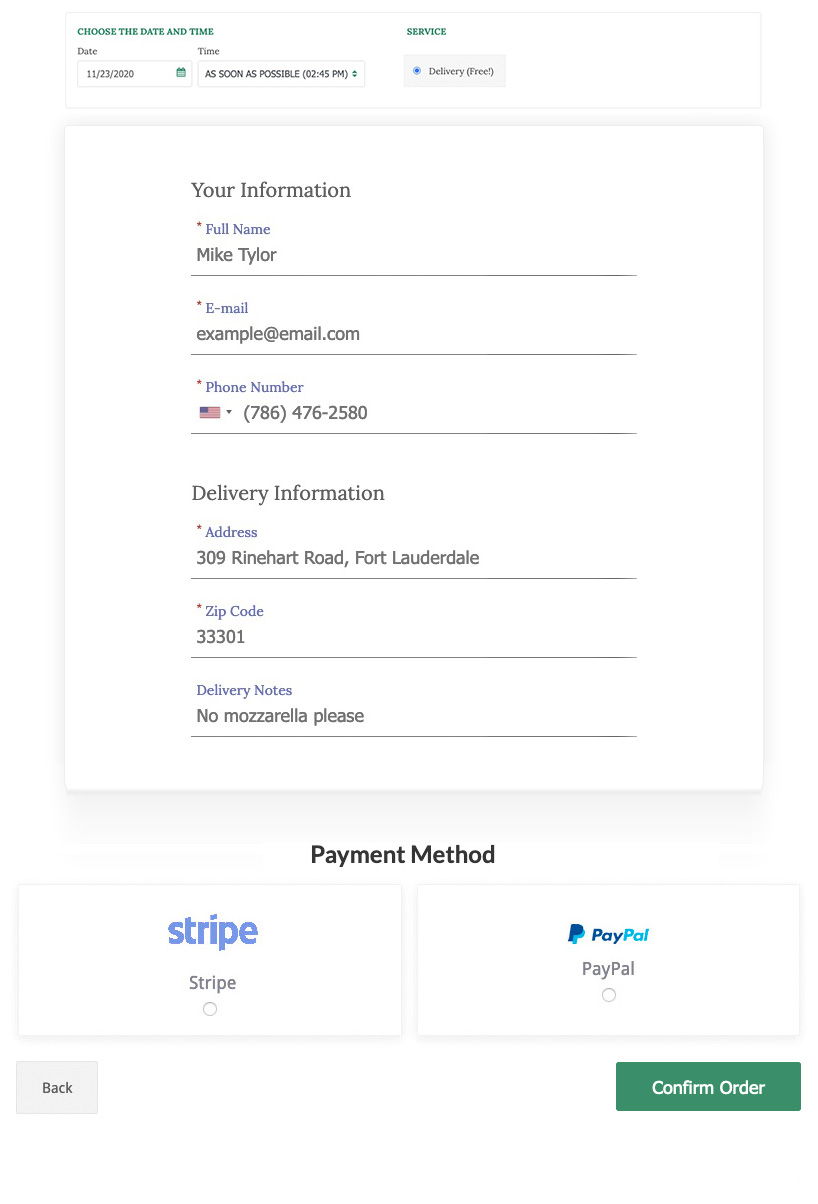Open the date picker field
This screenshot has height=1204, width=818.
[134, 74]
